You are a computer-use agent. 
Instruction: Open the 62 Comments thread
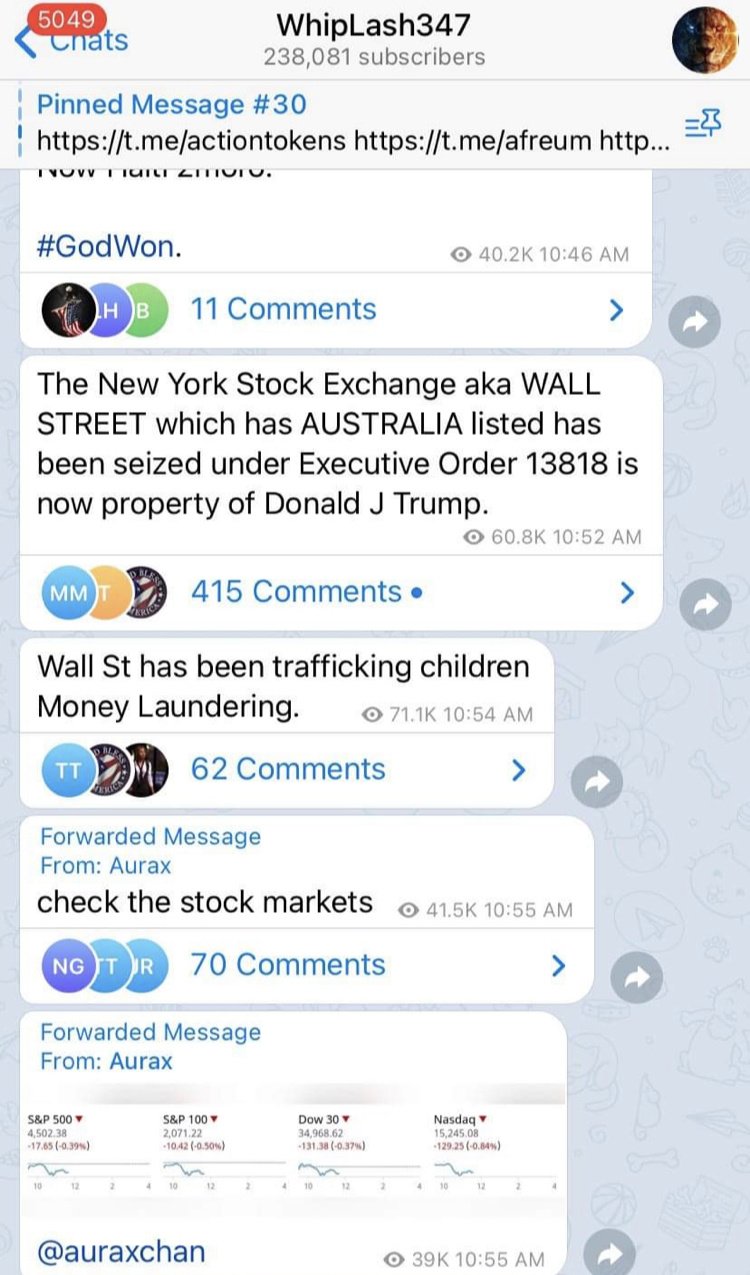[287, 770]
